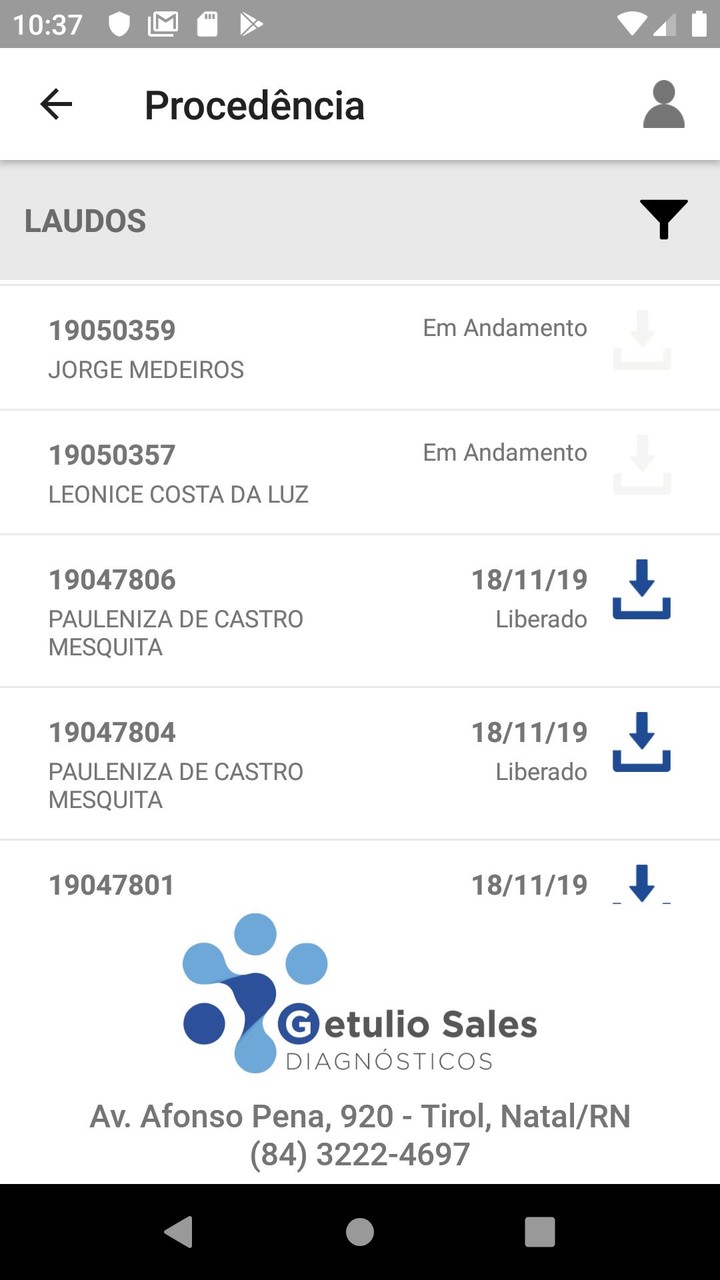Open the filter icon next to LAUDOS

tap(663, 219)
